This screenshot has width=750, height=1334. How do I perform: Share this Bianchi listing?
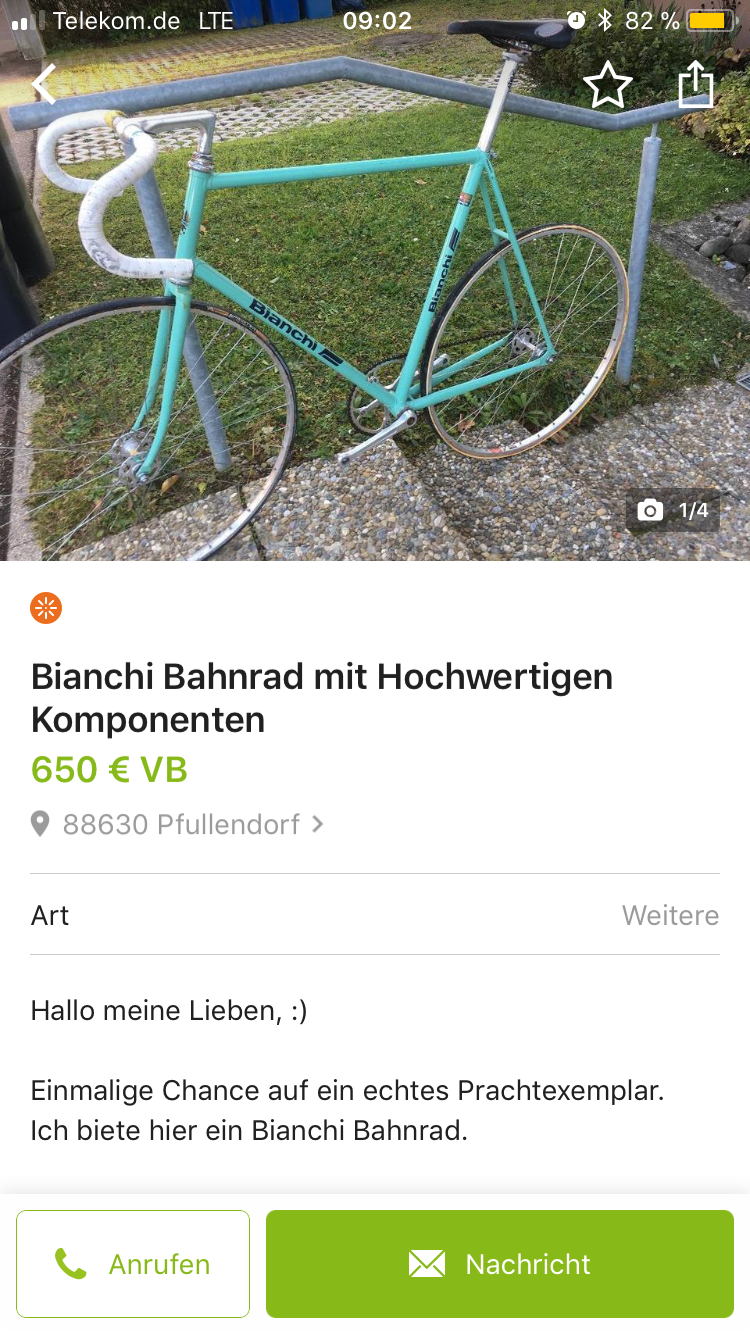[696, 84]
